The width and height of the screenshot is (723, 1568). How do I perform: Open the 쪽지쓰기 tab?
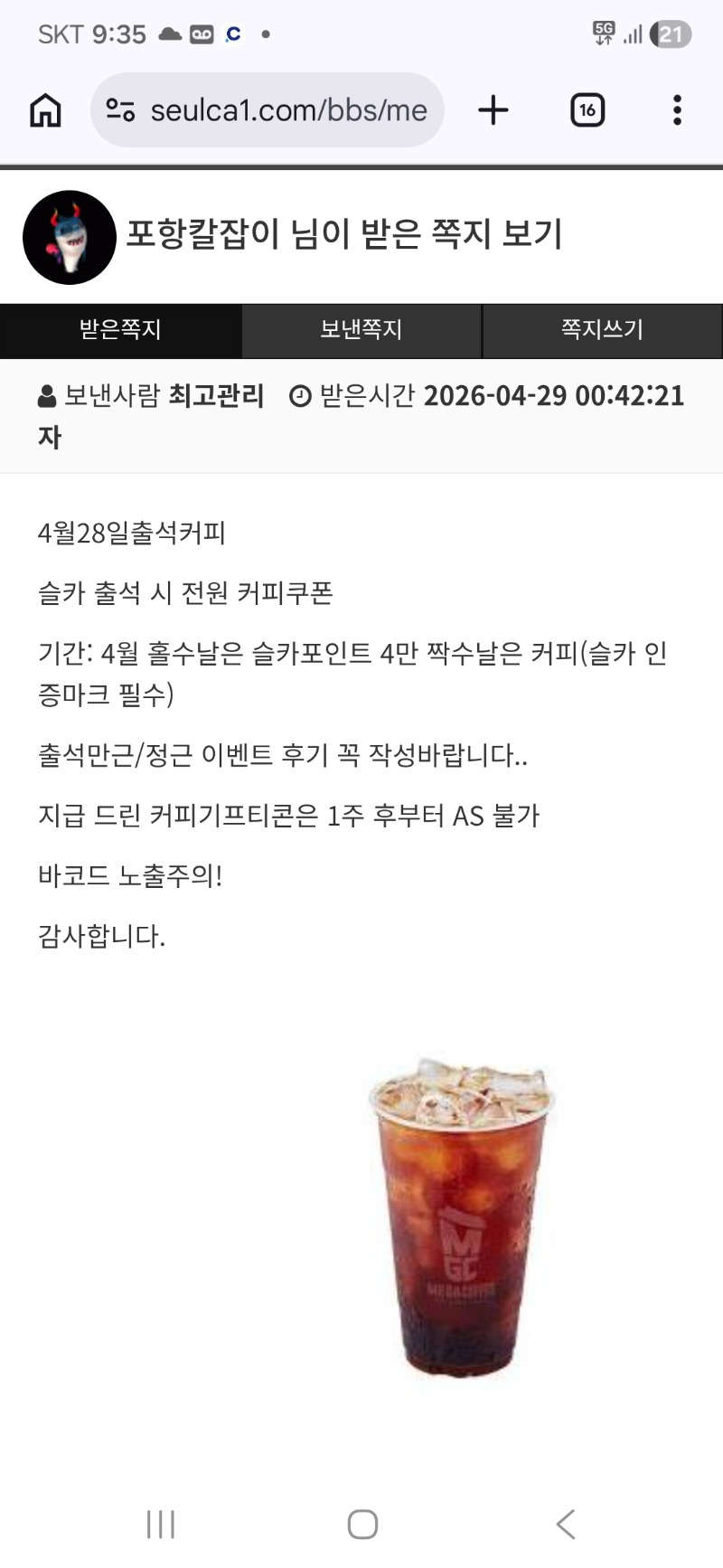[x=602, y=330]
